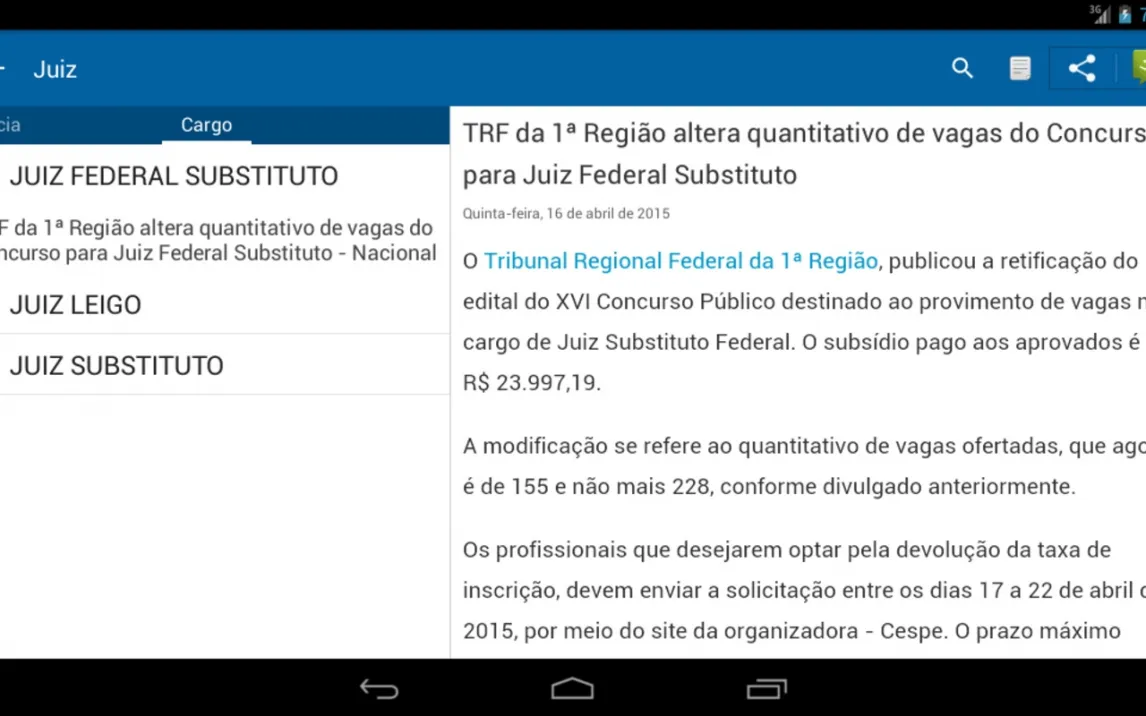This screenshot has height=716, width=1146.
Task: Tap the document page icon in toolbar
Action: point(1019,69)
